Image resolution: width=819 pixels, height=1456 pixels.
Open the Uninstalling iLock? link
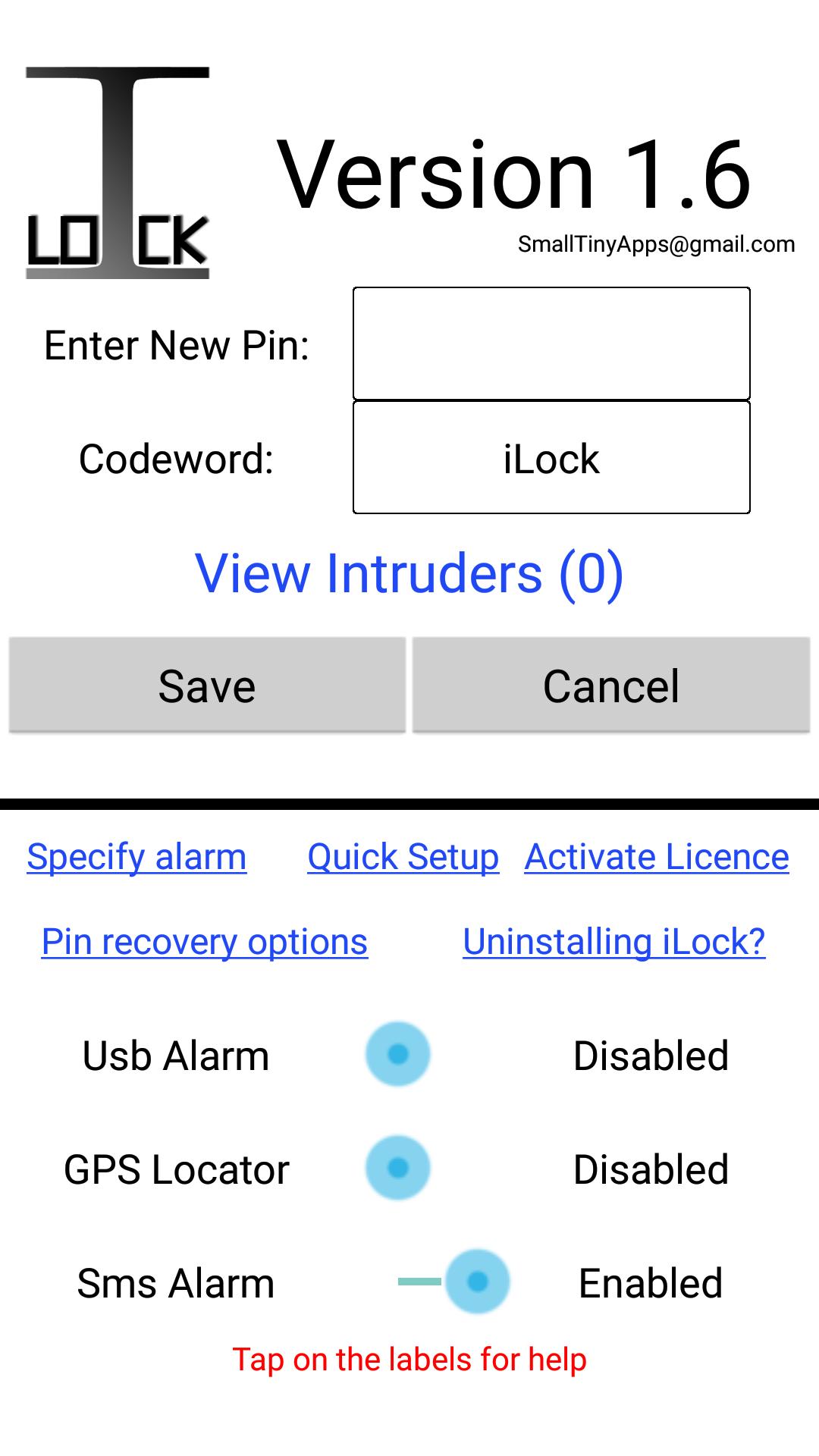(614, 942)
